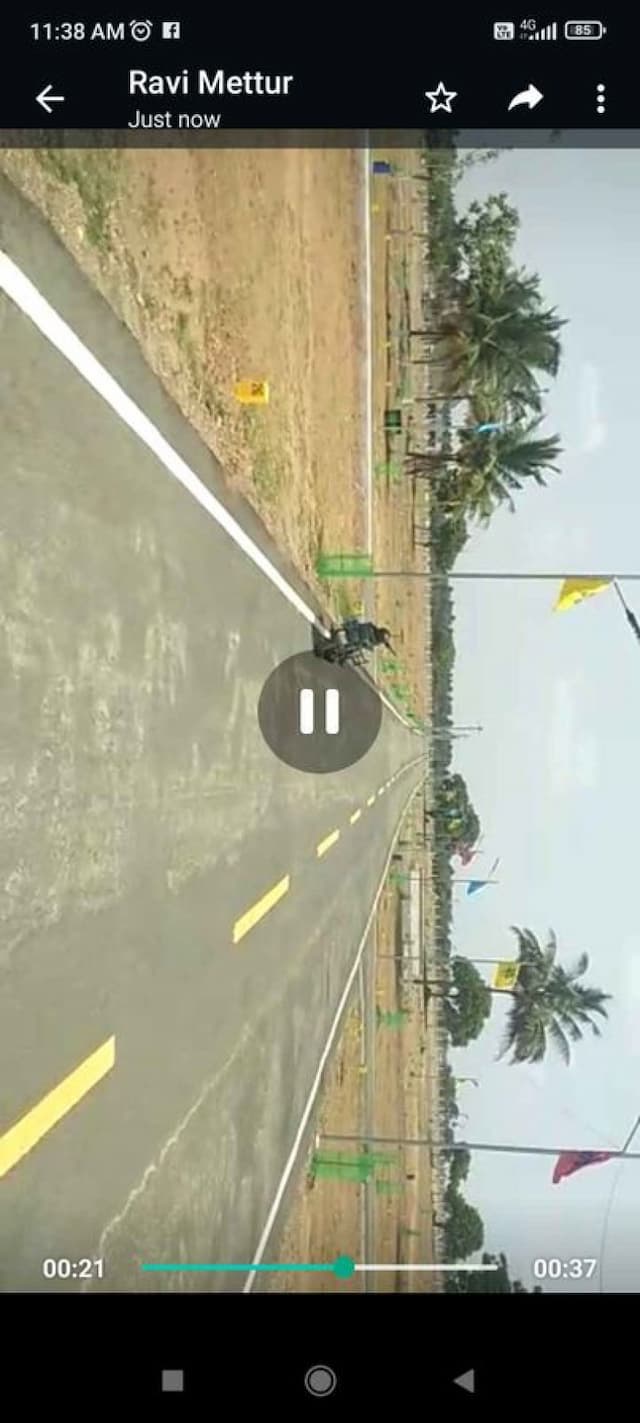Tap the system home button
This screenshot has width=640, height=1423.
tap(320, 1381)
